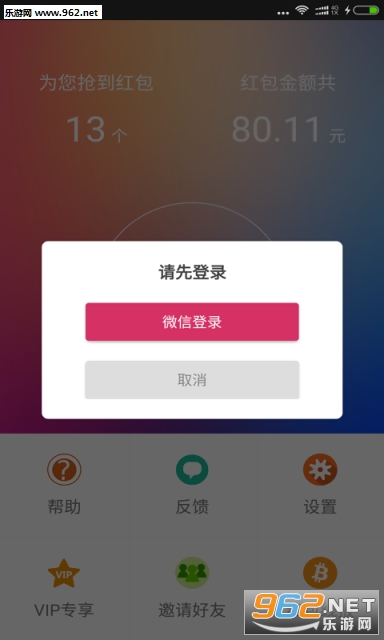Tap 邀请好友 to invite friends

click(192, 588)
